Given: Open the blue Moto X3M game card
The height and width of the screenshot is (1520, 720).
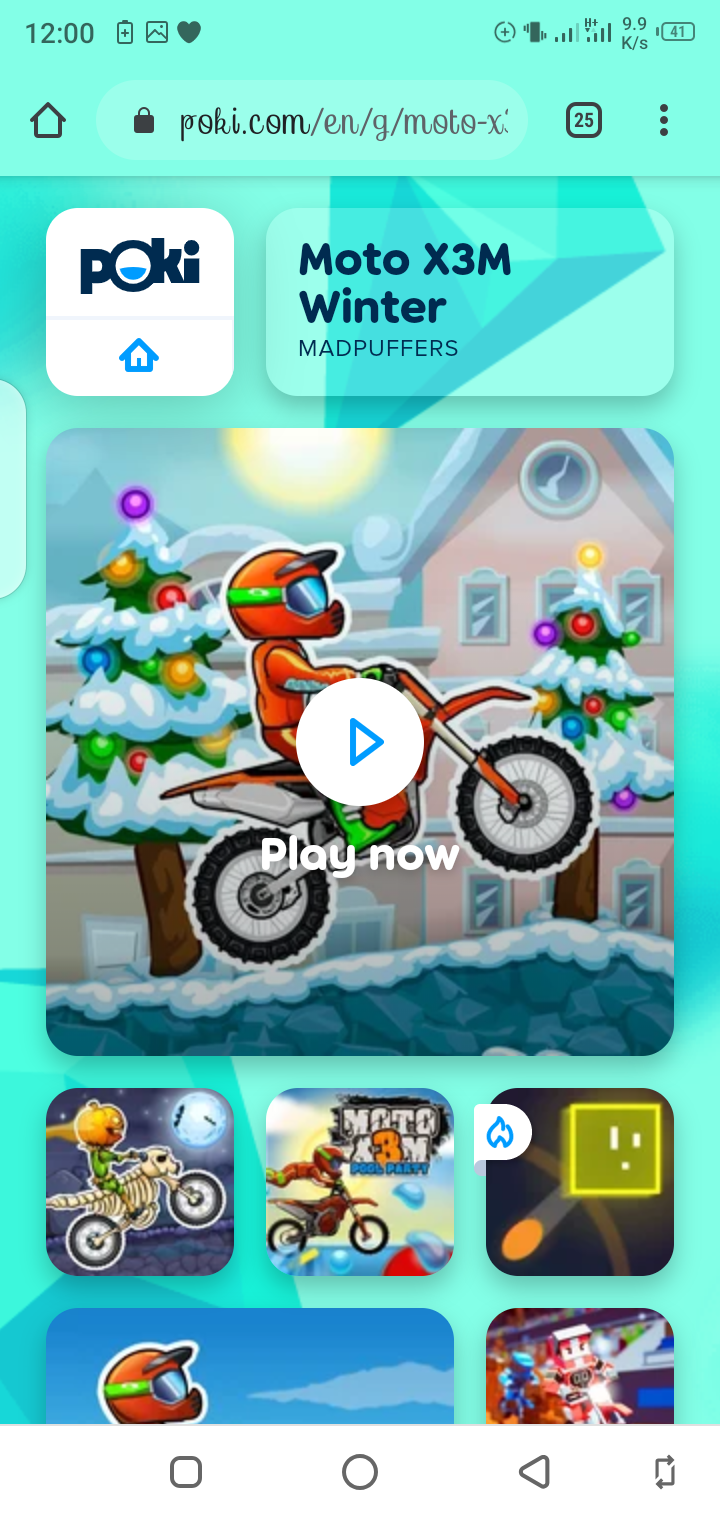Looking at the screenshot, I should click(x=250, y=1366).
